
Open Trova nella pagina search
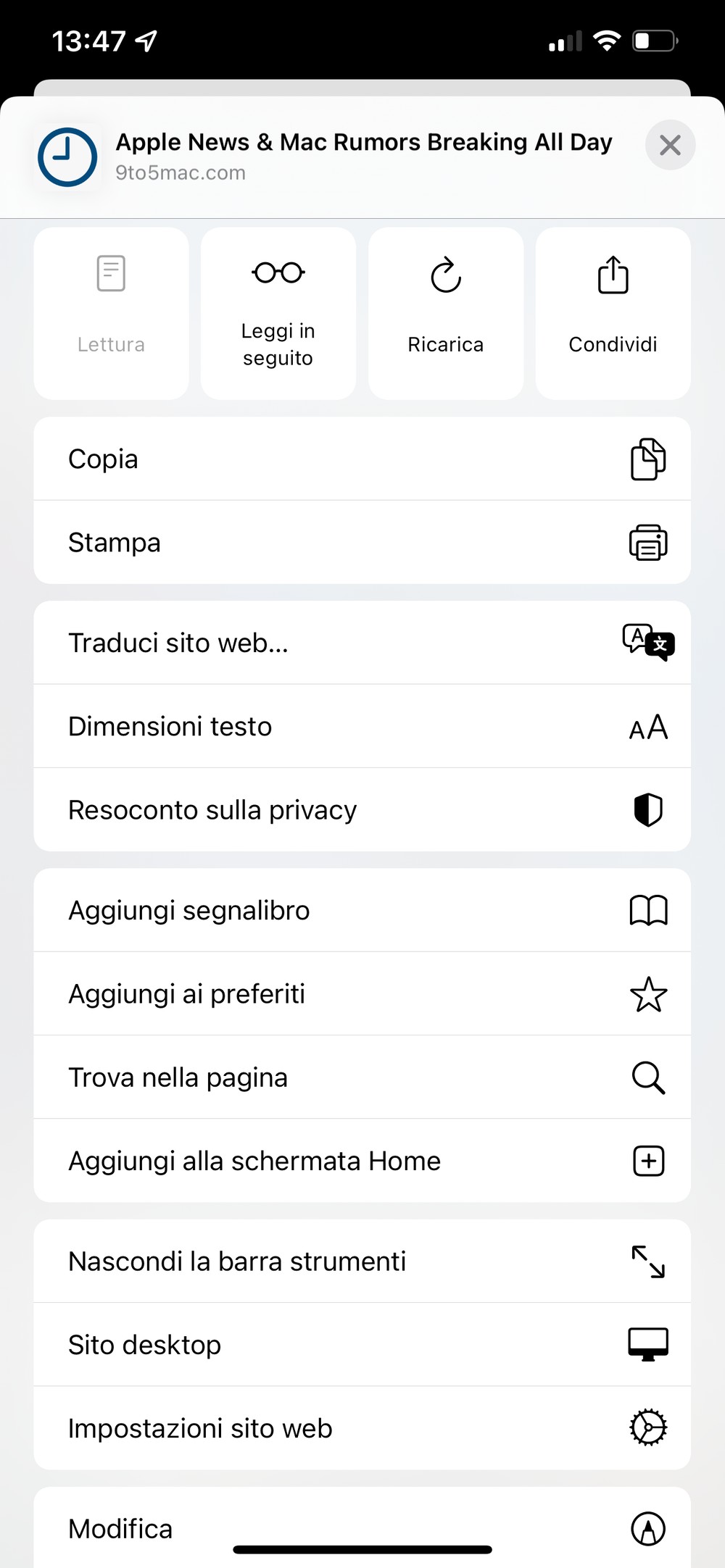[362, 1077]
